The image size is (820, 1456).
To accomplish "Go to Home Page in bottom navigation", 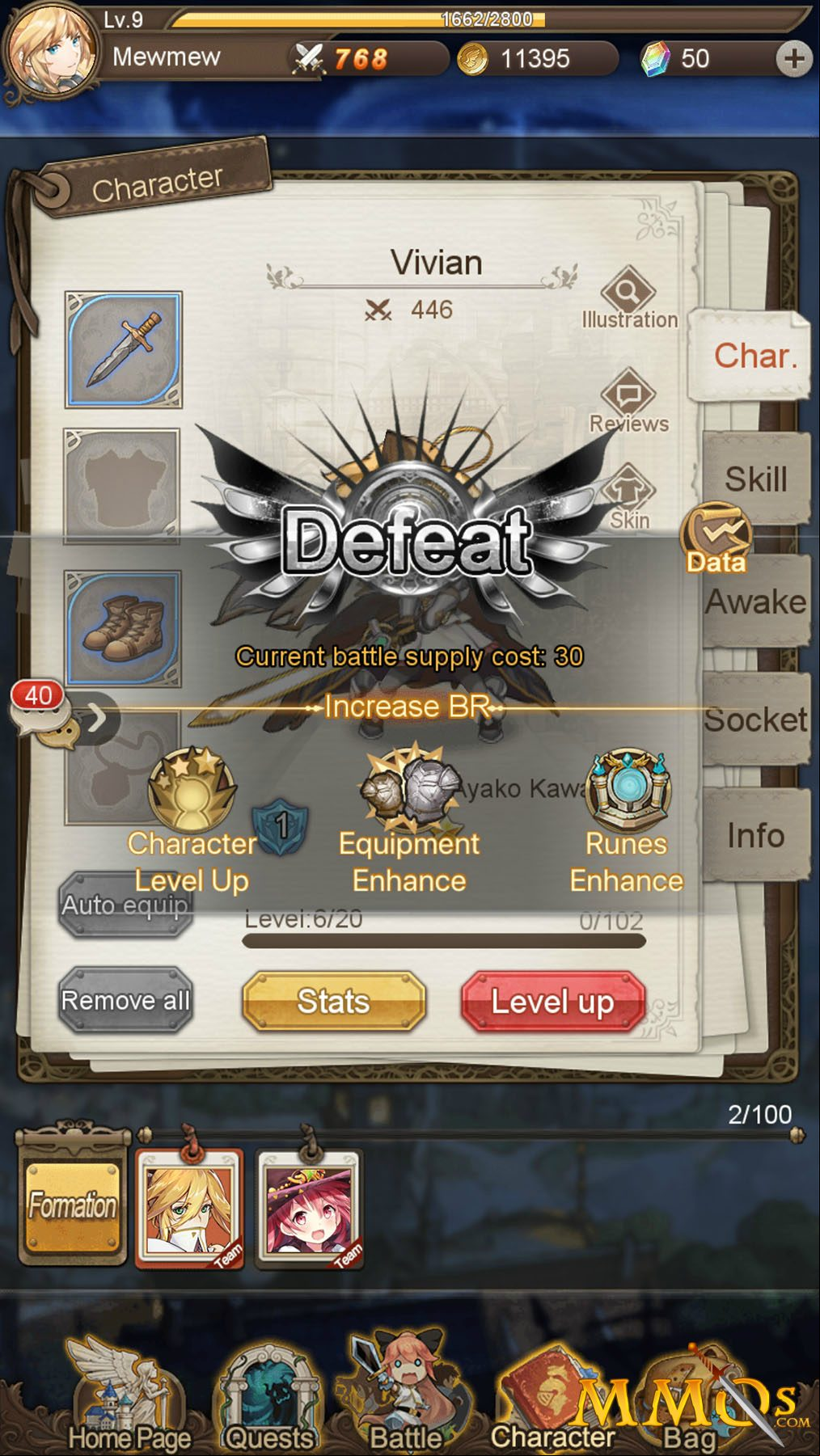I will point(129,1395).
